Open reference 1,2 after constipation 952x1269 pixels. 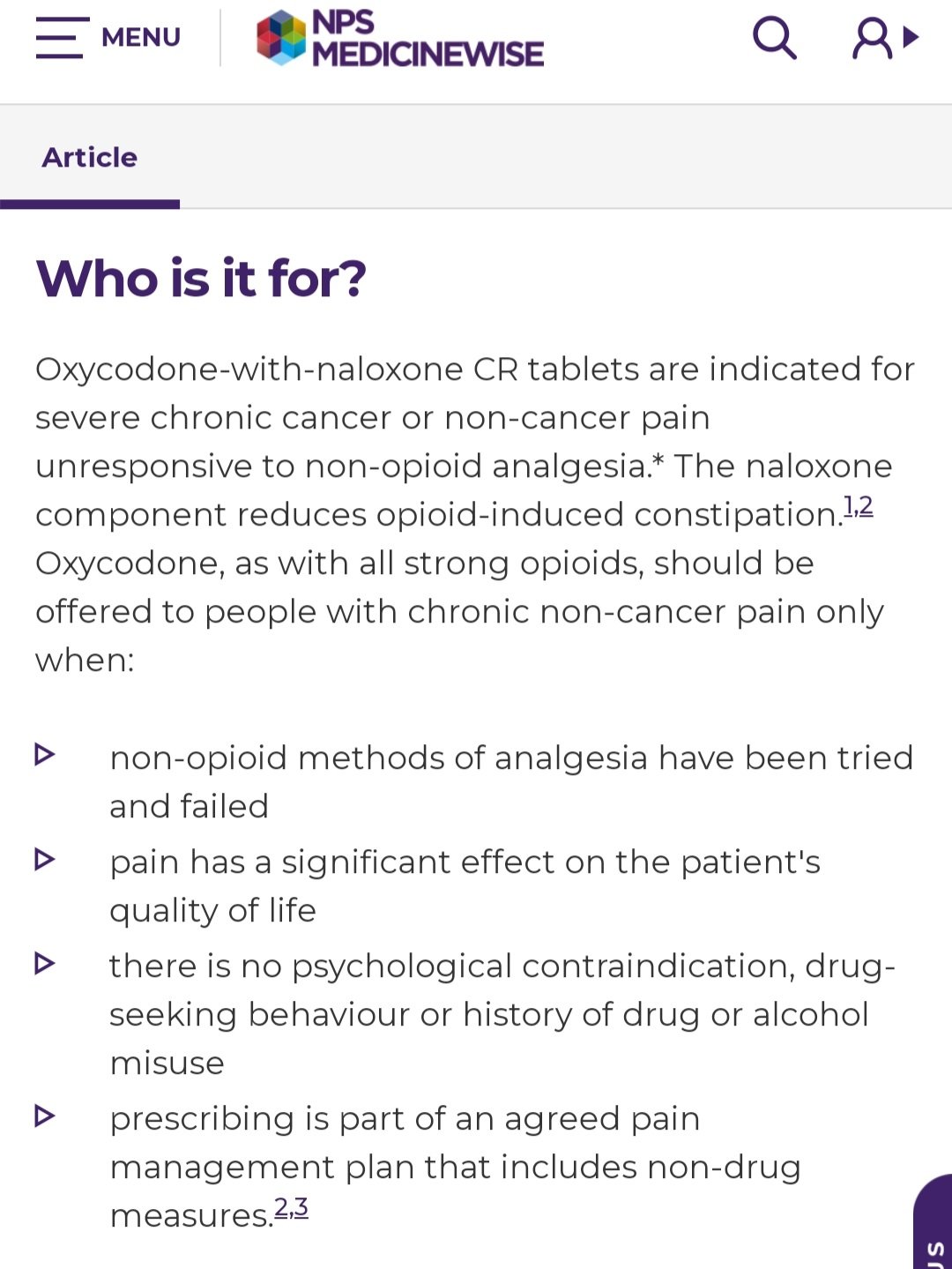click(x=859, y=507)
